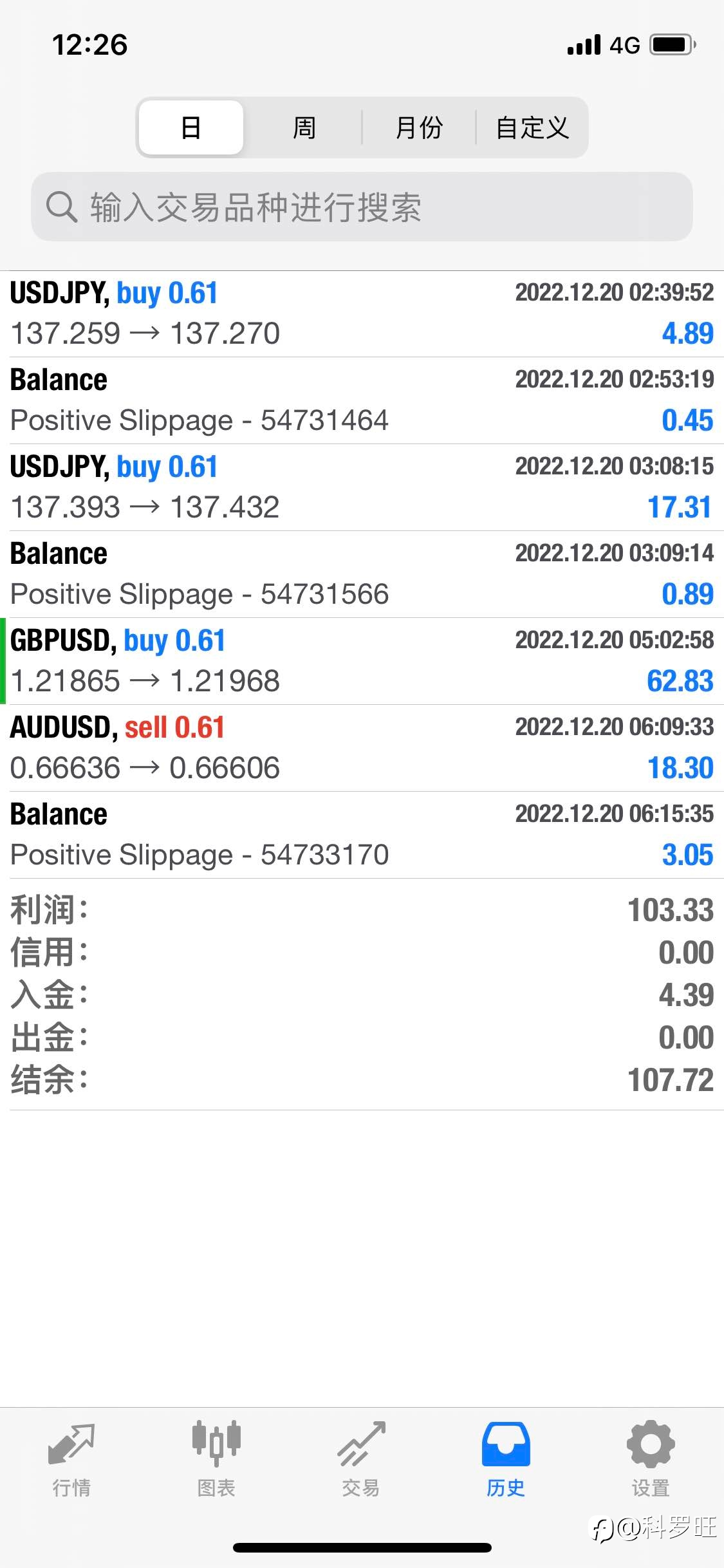The height and width of the screenshot is (1568, 724).
Task: Choose the 自定义 custom period
Action: pyautogui.click(x=532, y=127)
